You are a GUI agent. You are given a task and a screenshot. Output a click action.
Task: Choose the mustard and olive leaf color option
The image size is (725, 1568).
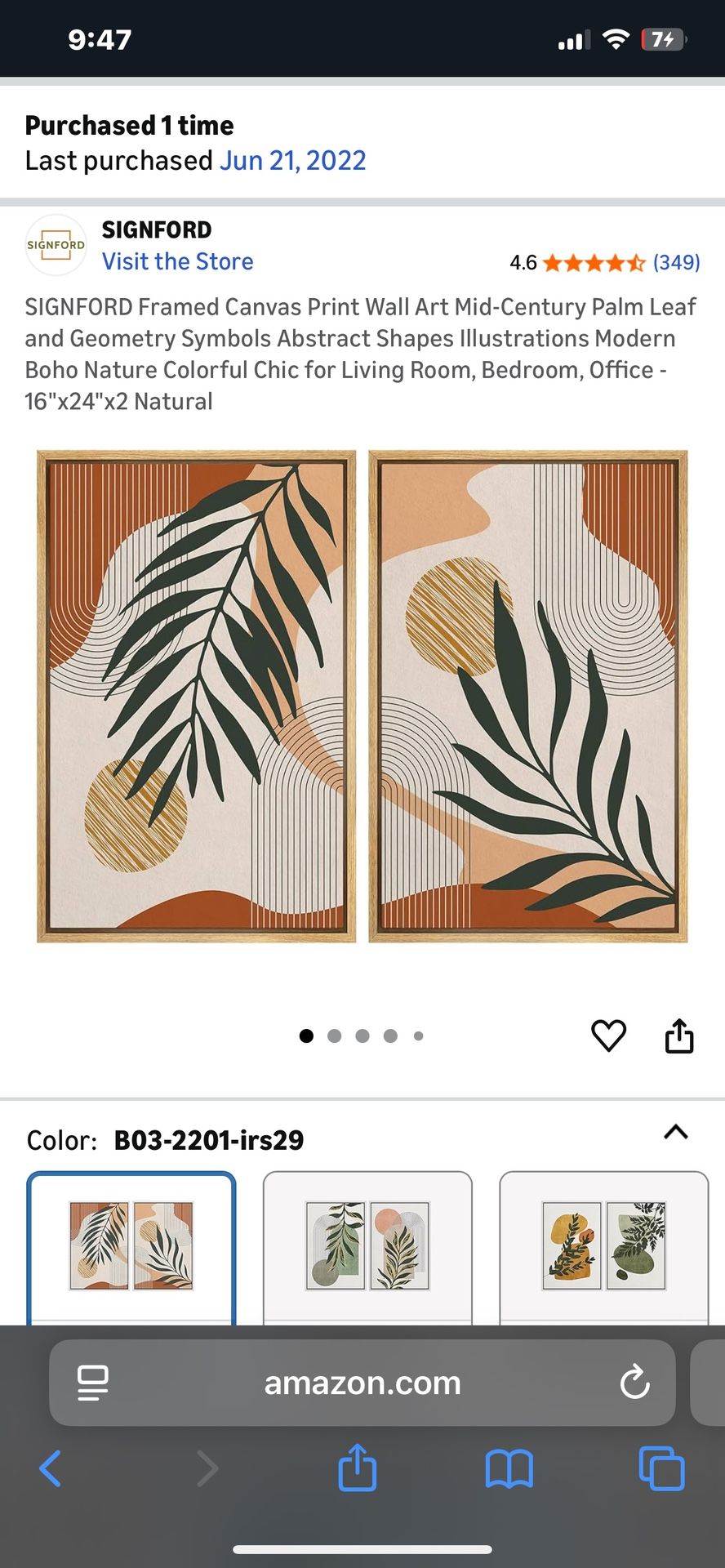point(603,1246)
